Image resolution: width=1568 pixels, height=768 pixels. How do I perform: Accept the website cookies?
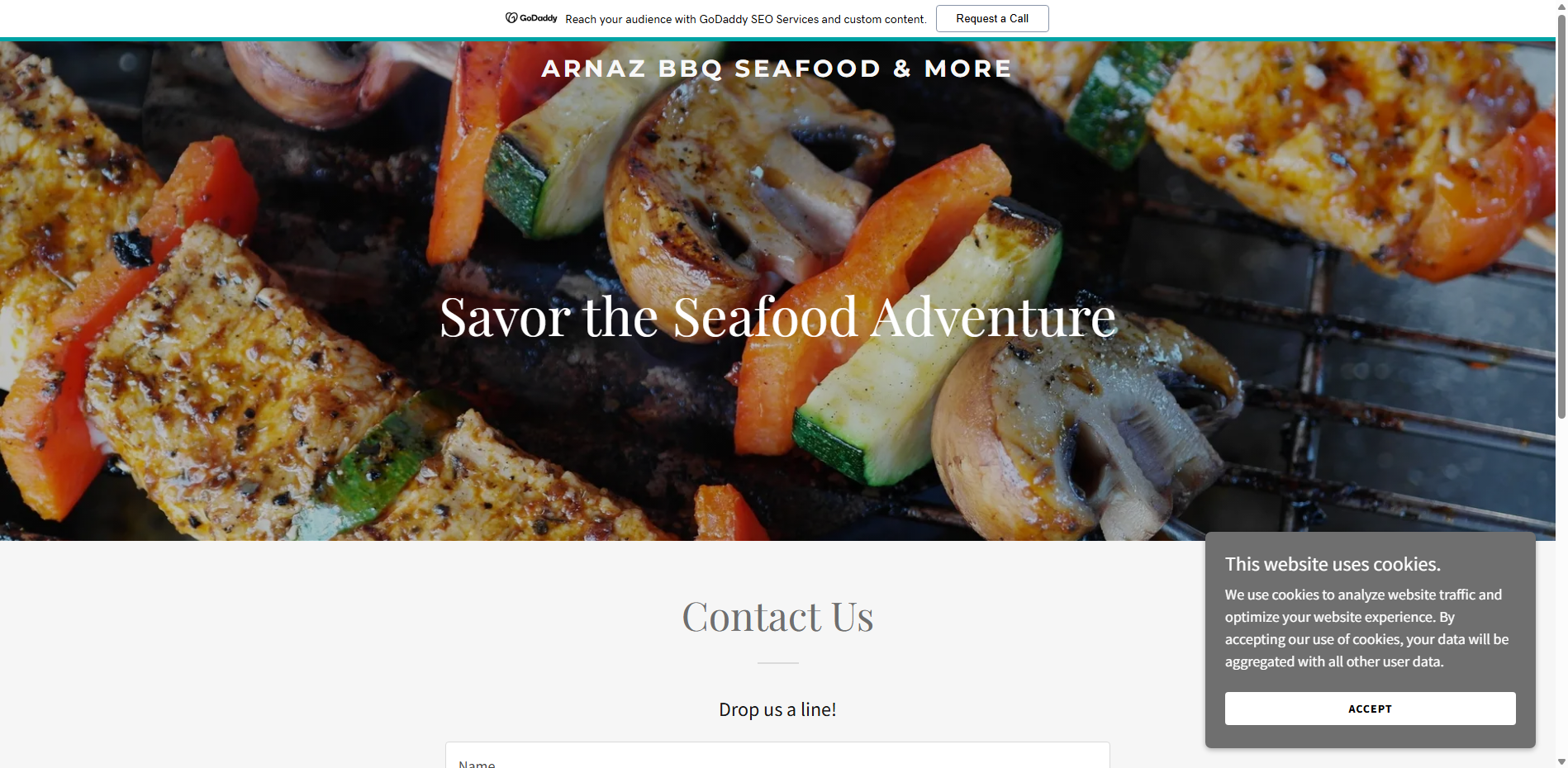1369,709
